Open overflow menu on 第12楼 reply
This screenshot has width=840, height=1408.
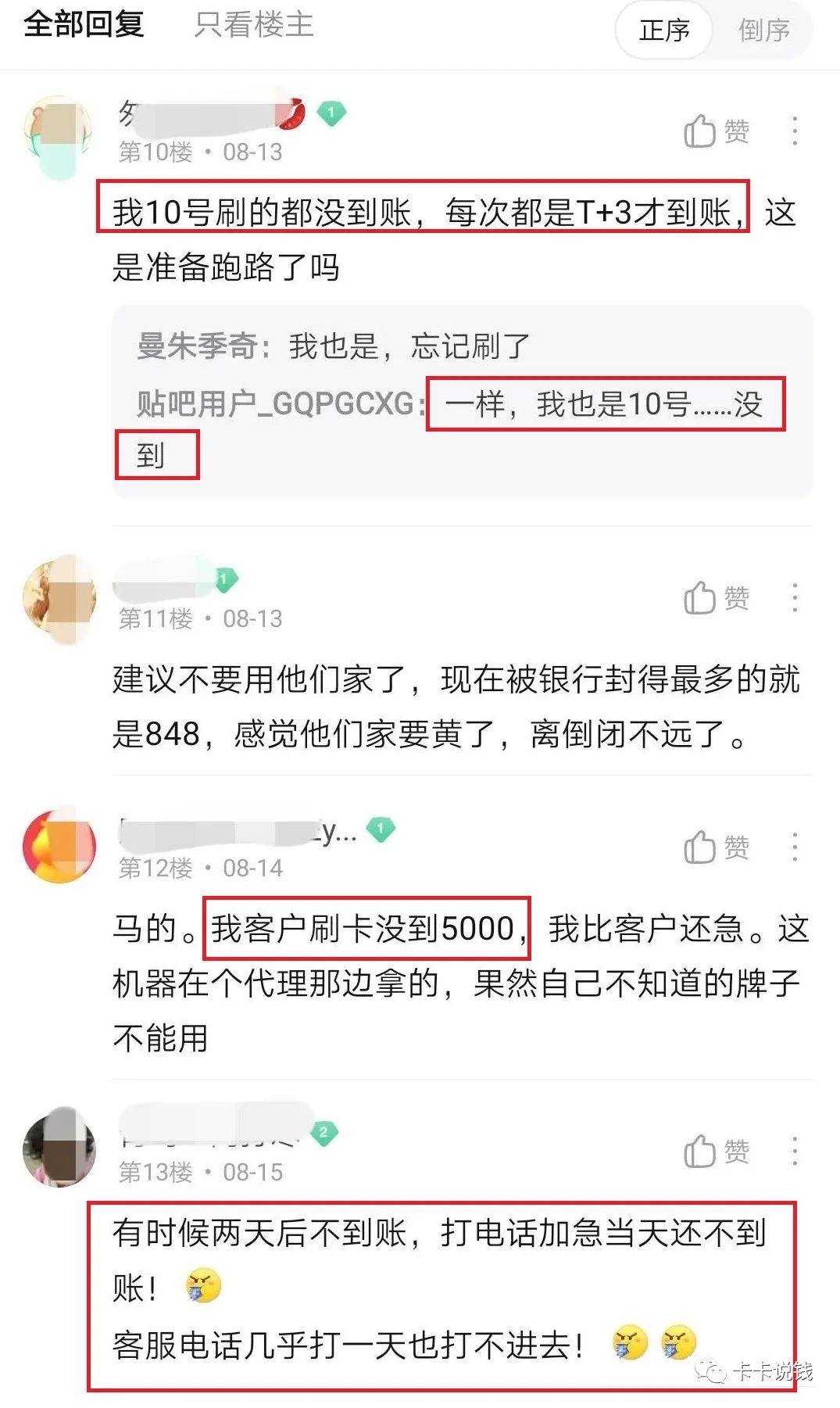[x=795, y=847]
